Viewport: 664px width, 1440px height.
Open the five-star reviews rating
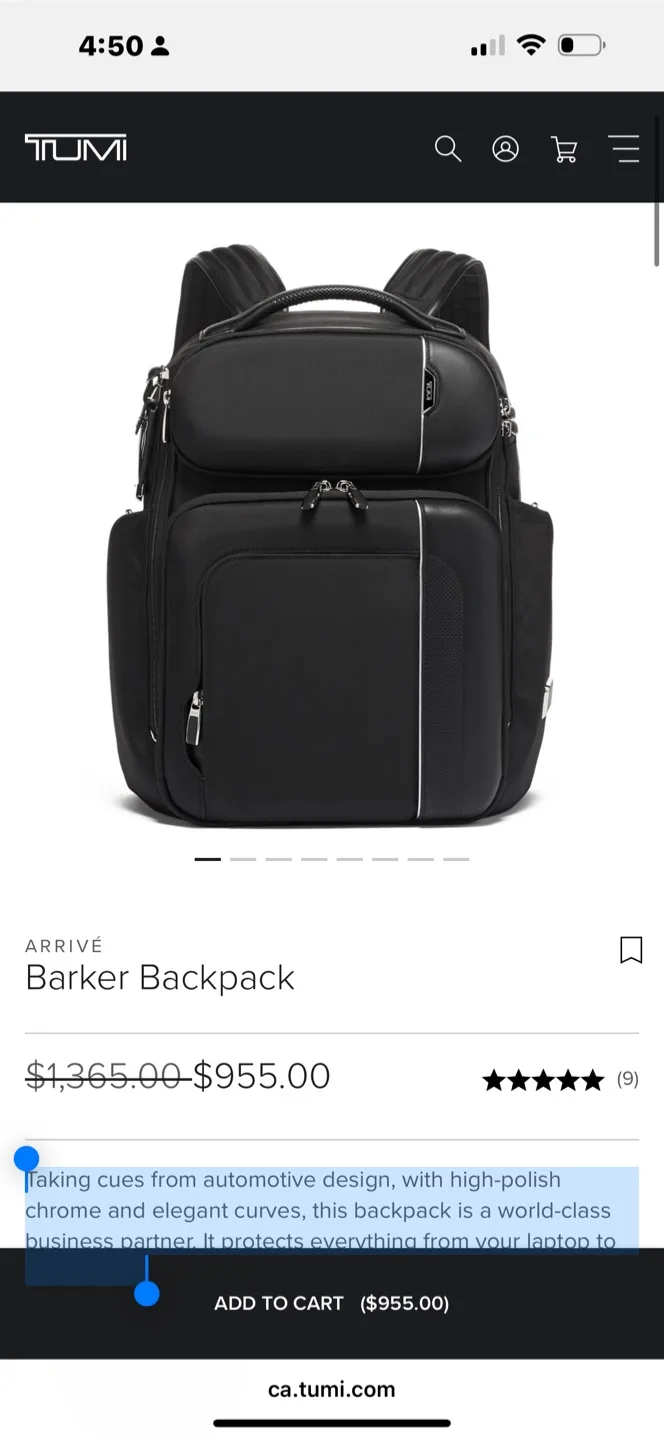pos(544,1080)
